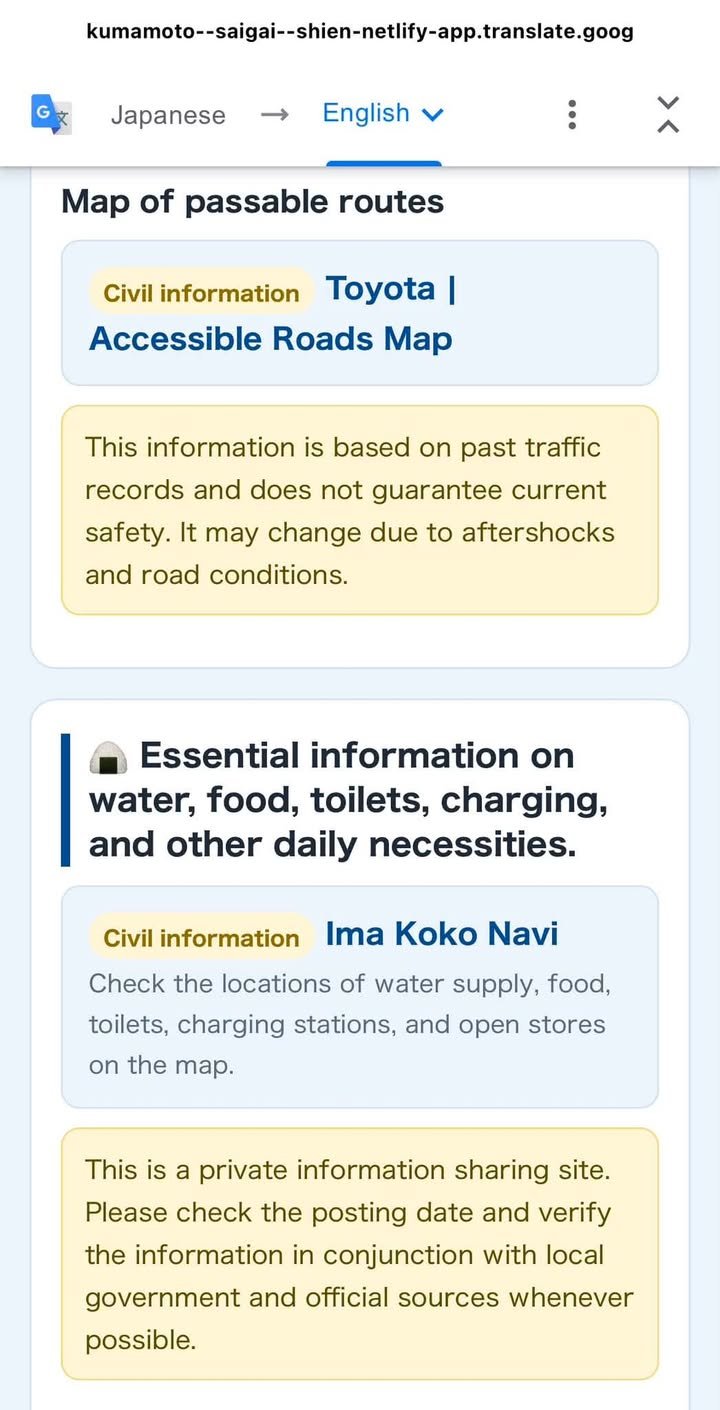Open Toyota Accessible Roads Map link
Image resolution: width=720 pixels, height=1410 pixels.
[271, 313]
